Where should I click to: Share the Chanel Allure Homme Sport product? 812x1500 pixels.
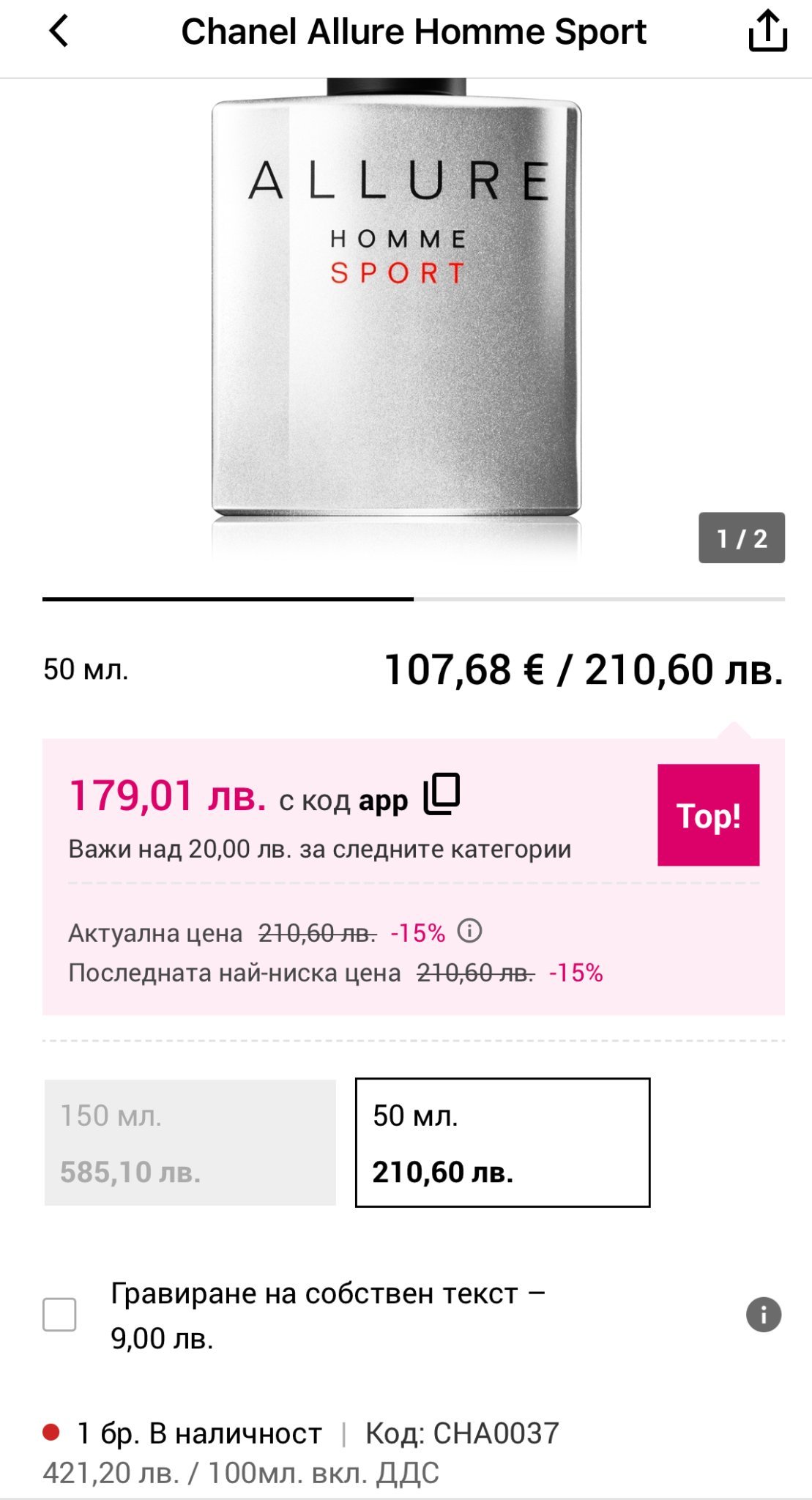click(x=767, y=31)
